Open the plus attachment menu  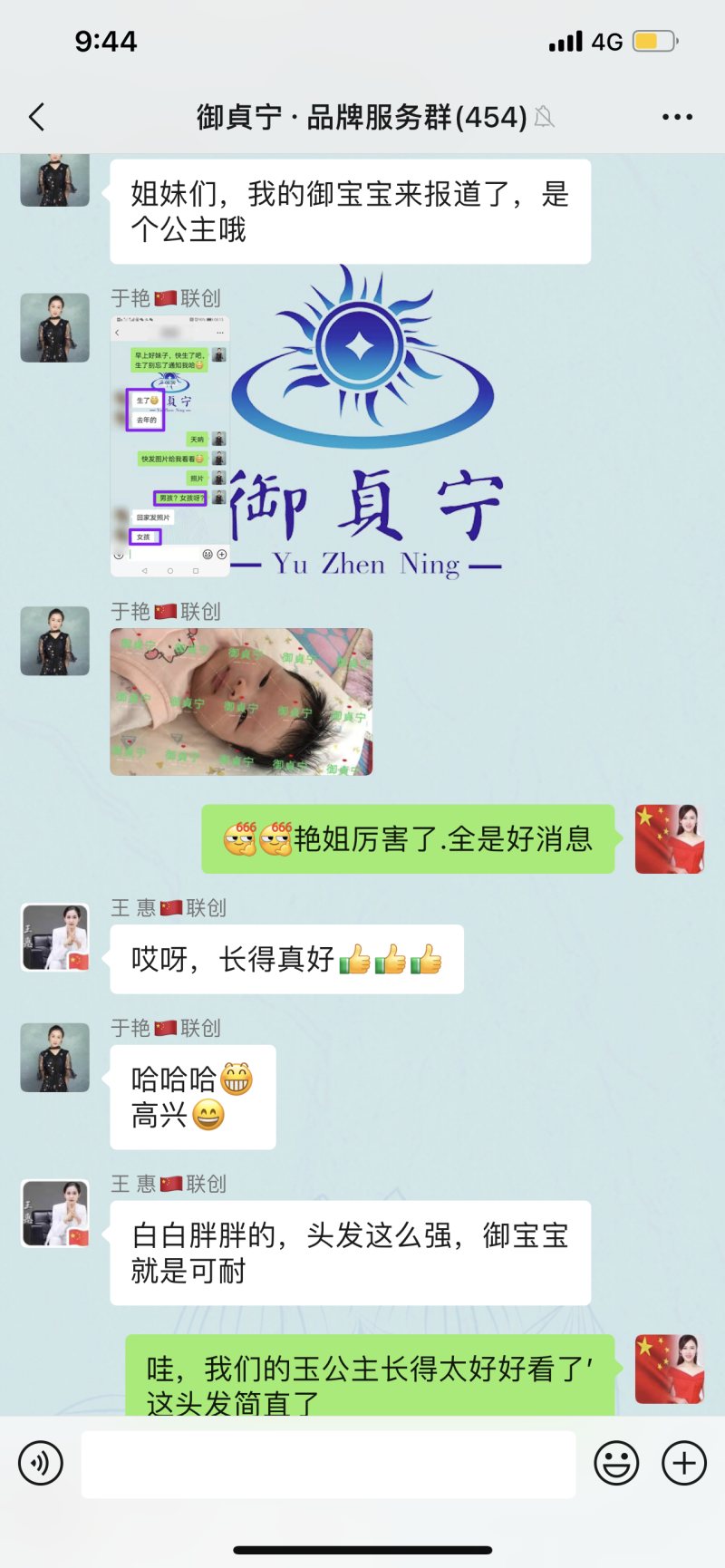(684, 1463)
